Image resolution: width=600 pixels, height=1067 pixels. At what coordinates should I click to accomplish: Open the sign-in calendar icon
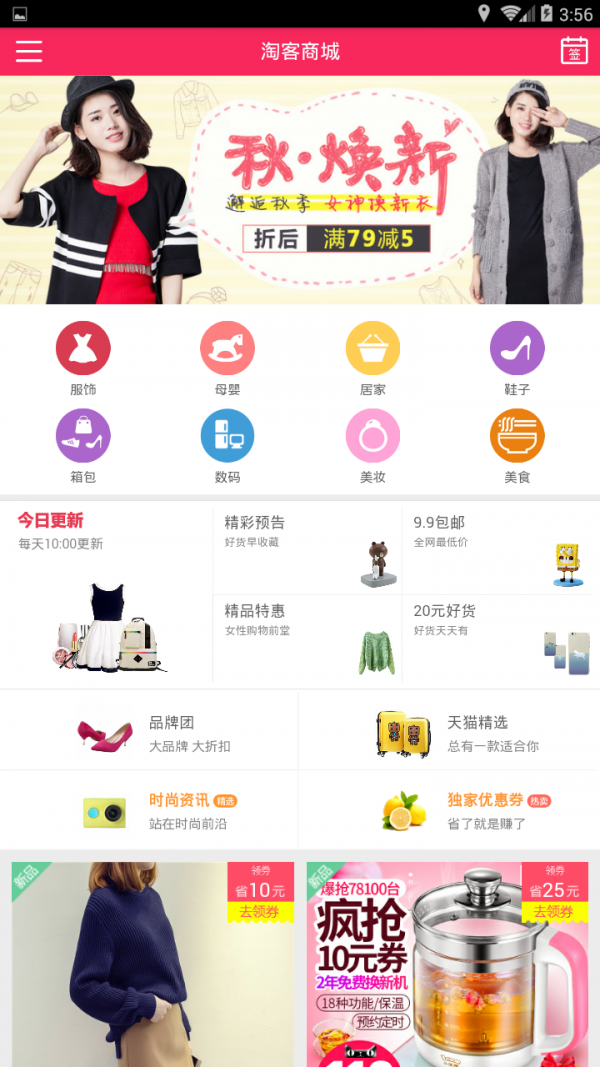(x=574, y=51)
